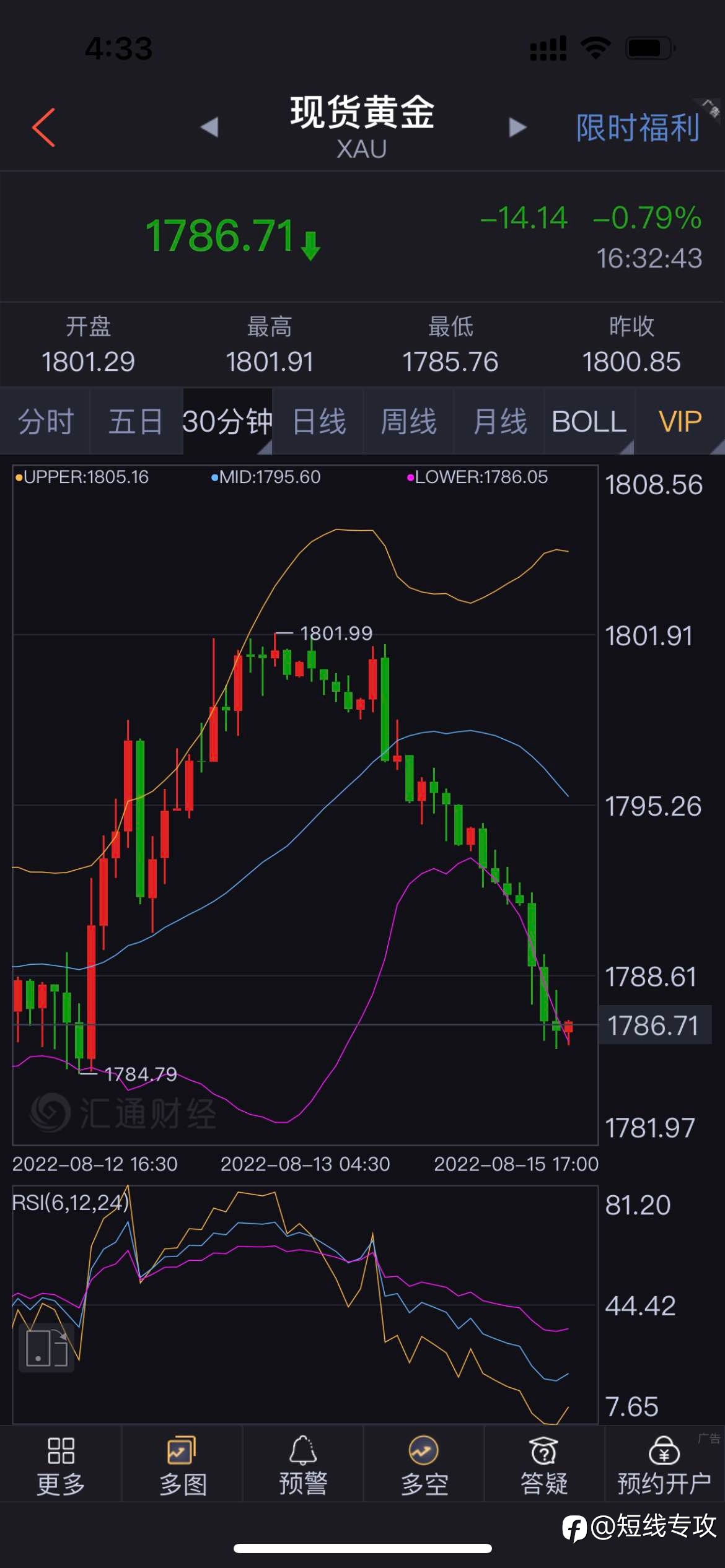The image size is (725, 1568).
Task: Open the 更多 menu
Action: pos(61,1466)
